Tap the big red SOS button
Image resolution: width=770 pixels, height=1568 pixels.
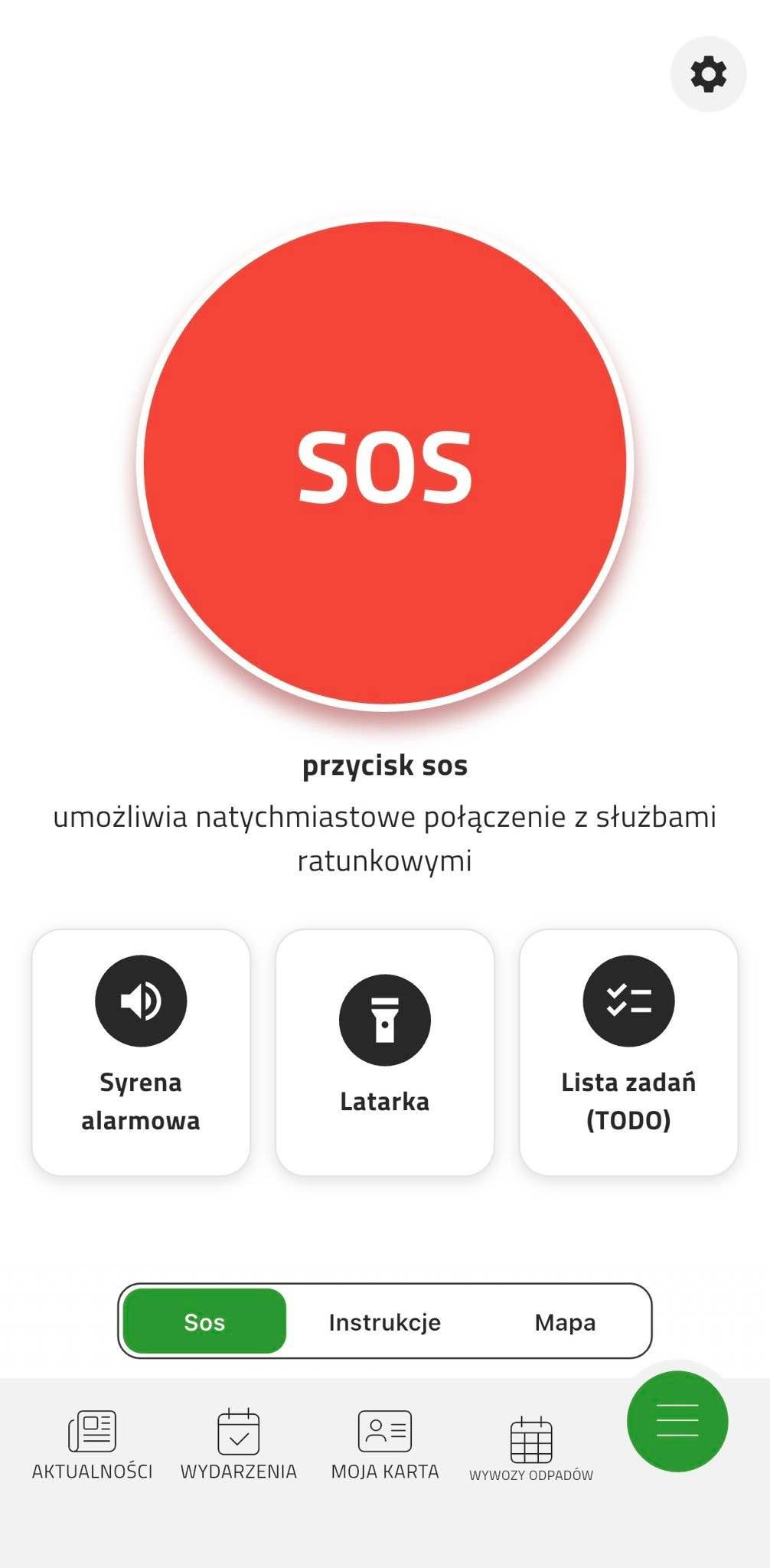[385, 465]
